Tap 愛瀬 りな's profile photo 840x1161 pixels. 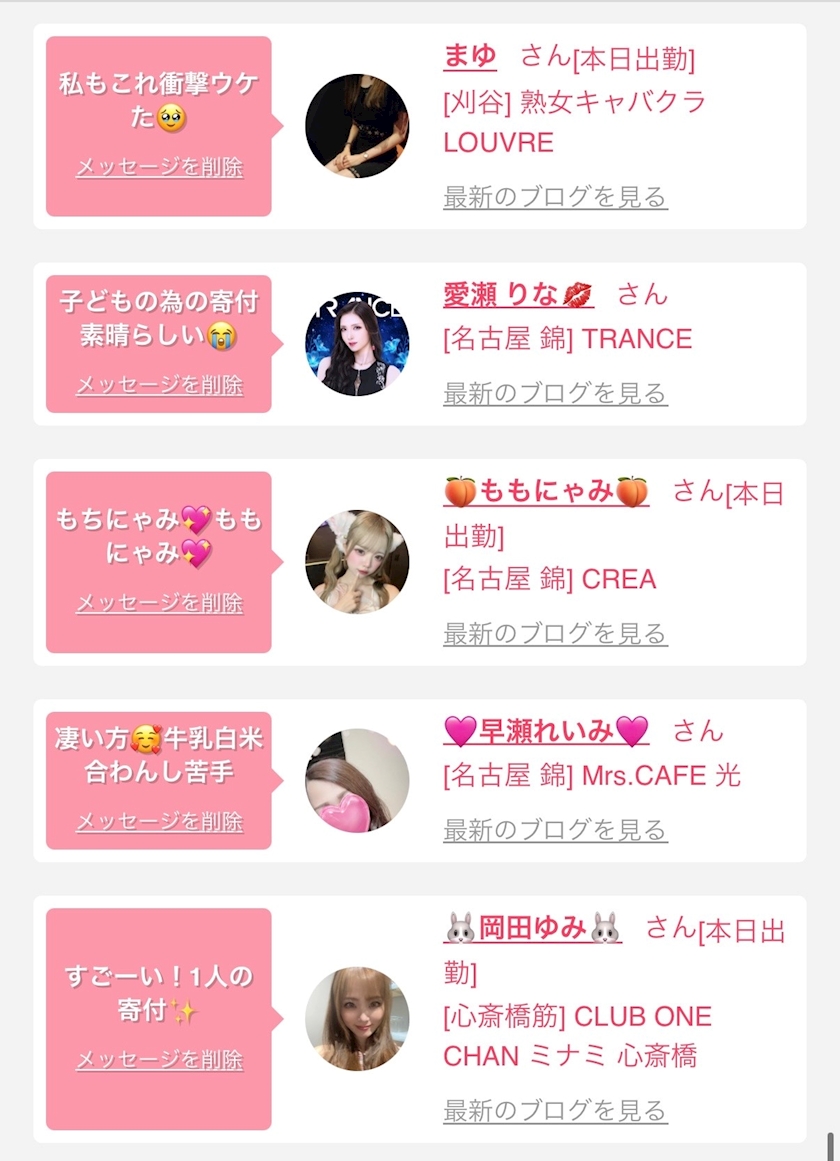coord(357,344)
